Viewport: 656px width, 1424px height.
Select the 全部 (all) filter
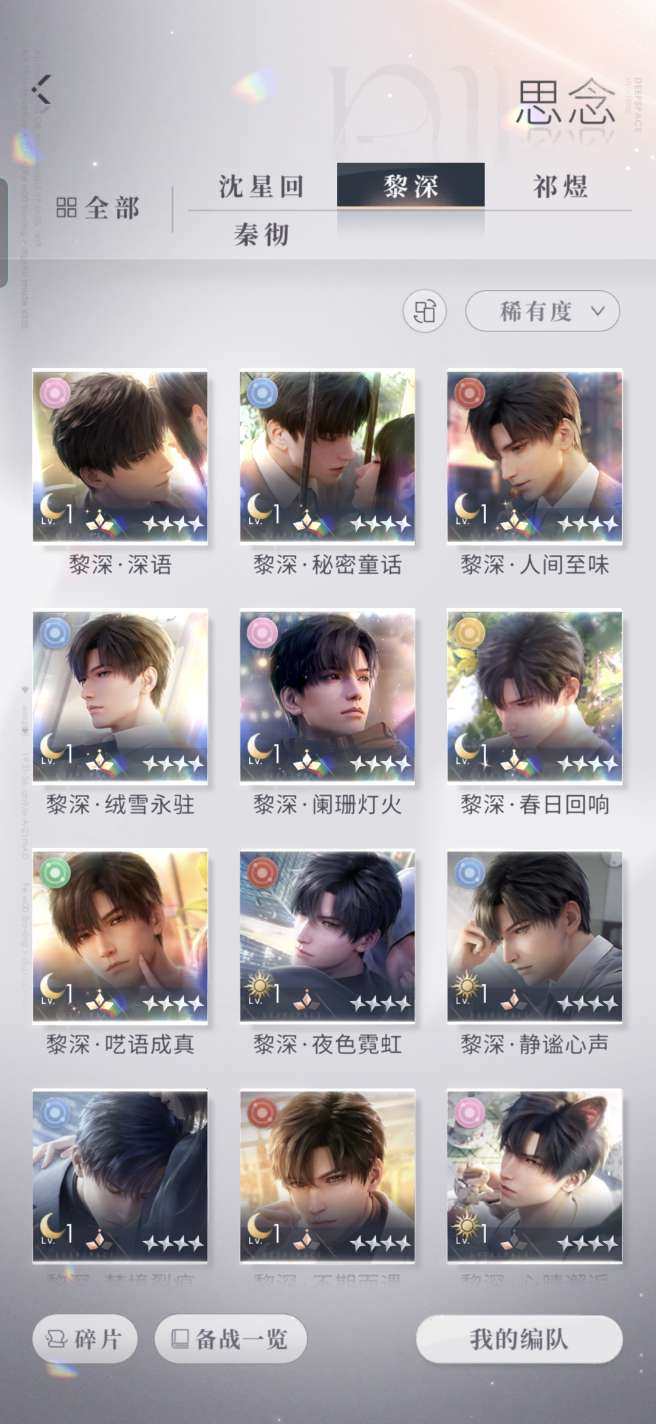(98, 208)
